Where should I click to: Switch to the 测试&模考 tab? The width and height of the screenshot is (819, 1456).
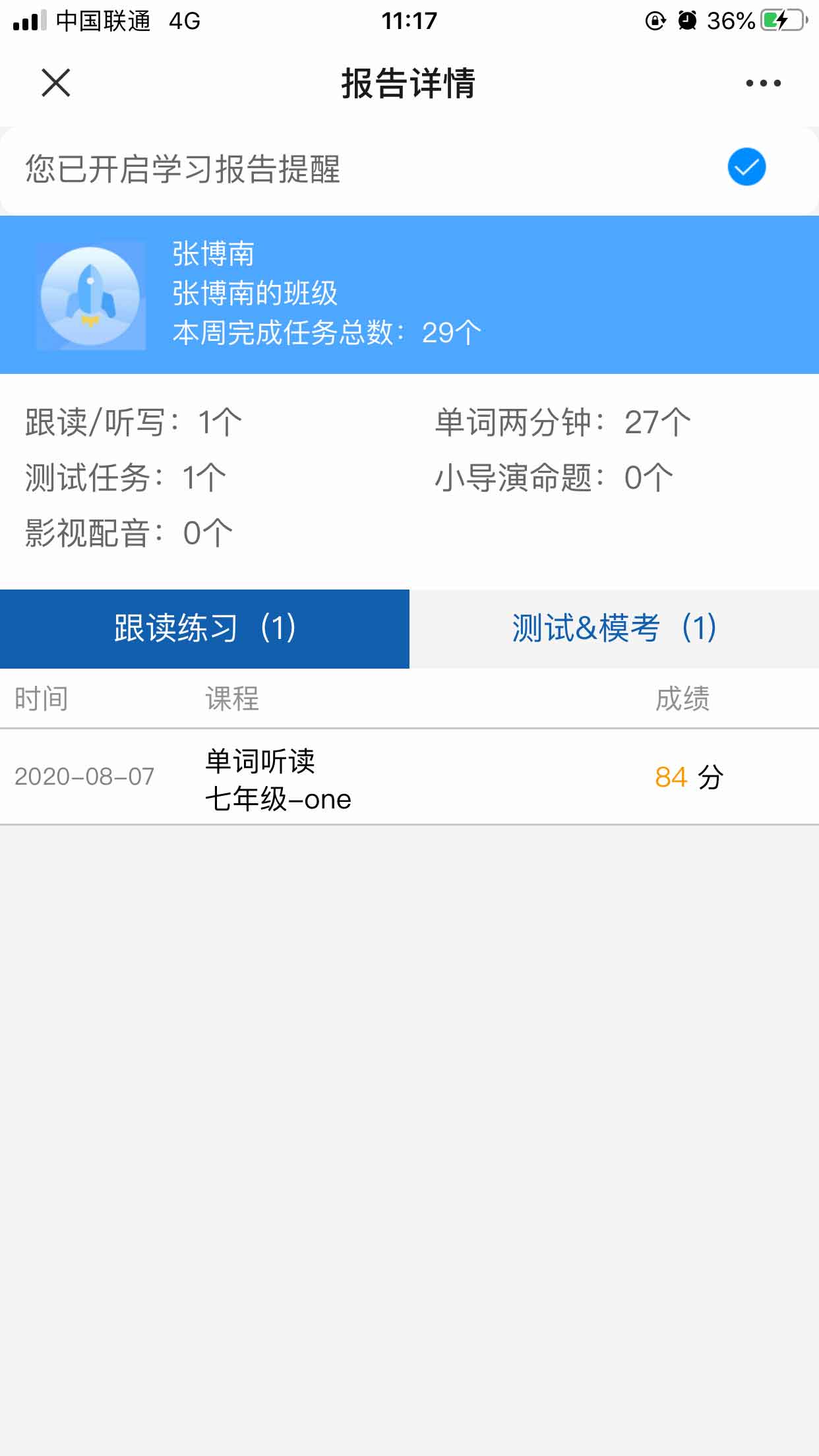(x=614, y=628)
